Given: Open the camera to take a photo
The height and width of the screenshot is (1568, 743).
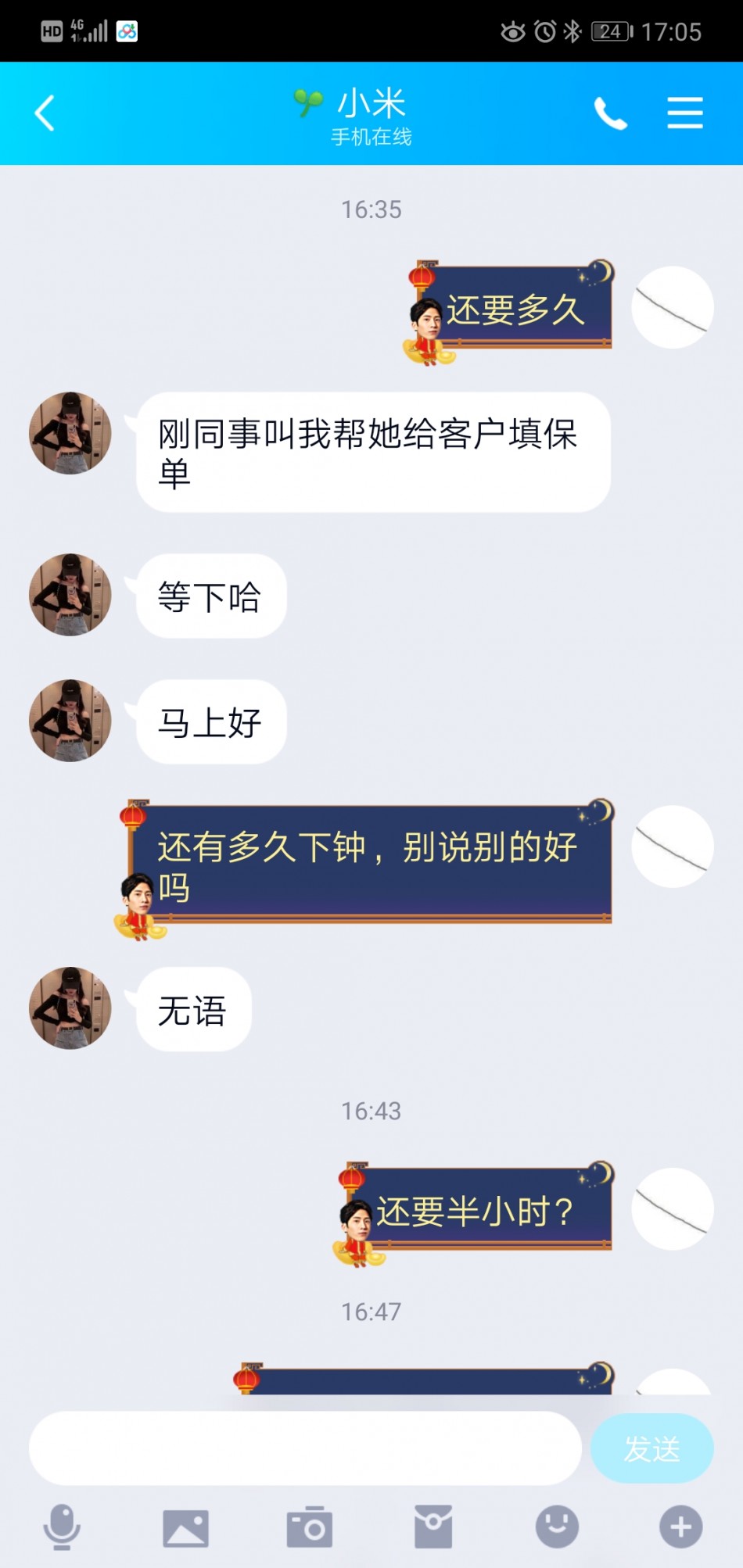Looking at the screenshot, I should [309, 1527].
